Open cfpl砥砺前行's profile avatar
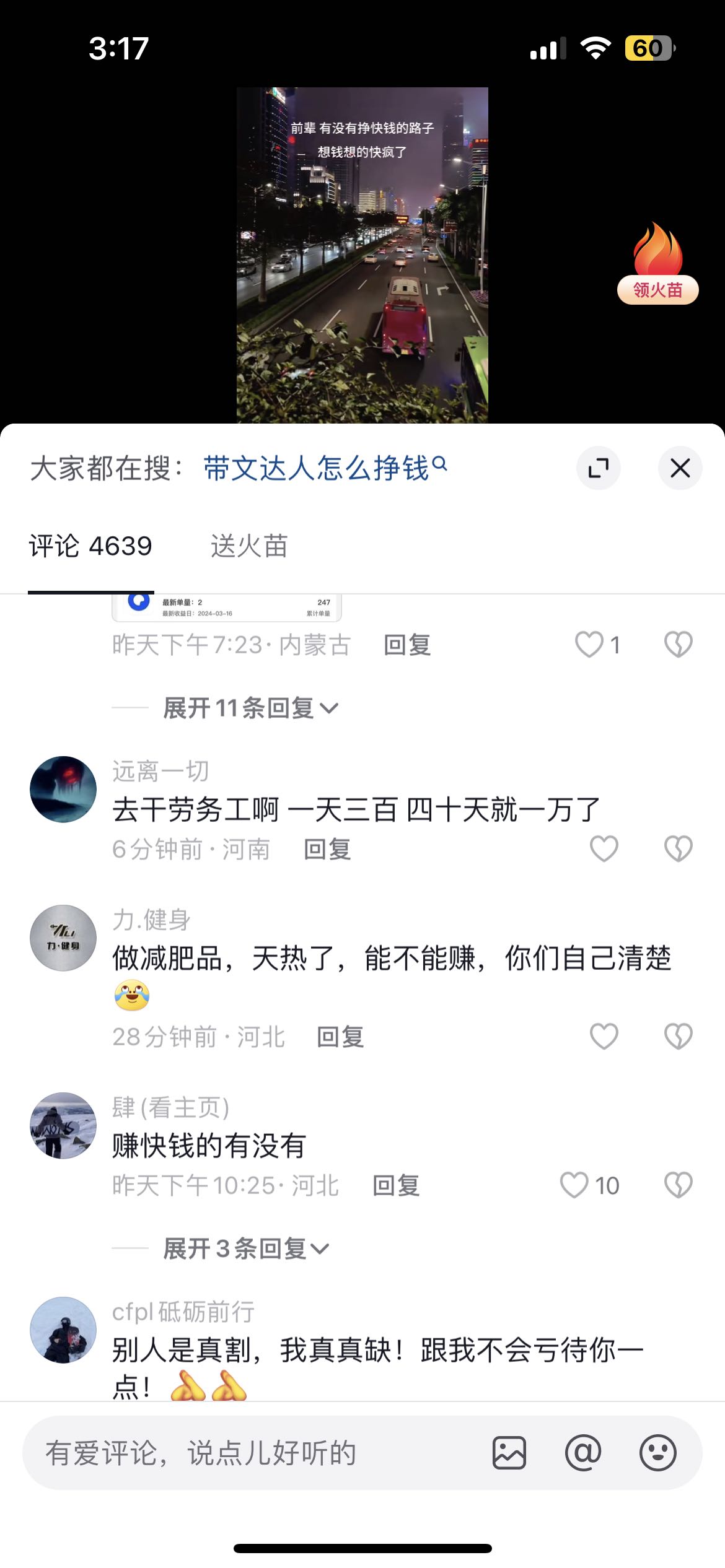 pos(63,1329)
